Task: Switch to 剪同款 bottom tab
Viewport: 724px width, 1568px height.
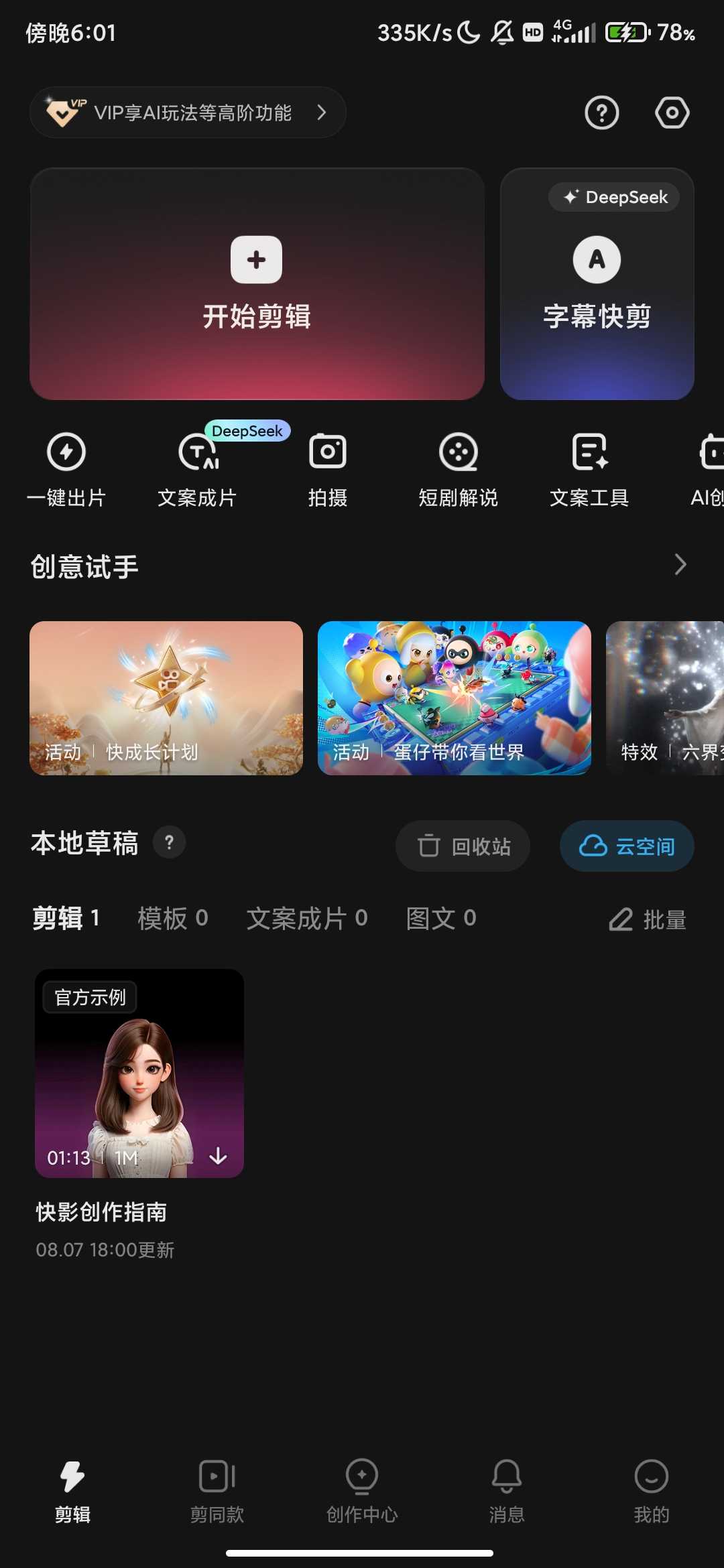Action: click(x=217, y=1489)
